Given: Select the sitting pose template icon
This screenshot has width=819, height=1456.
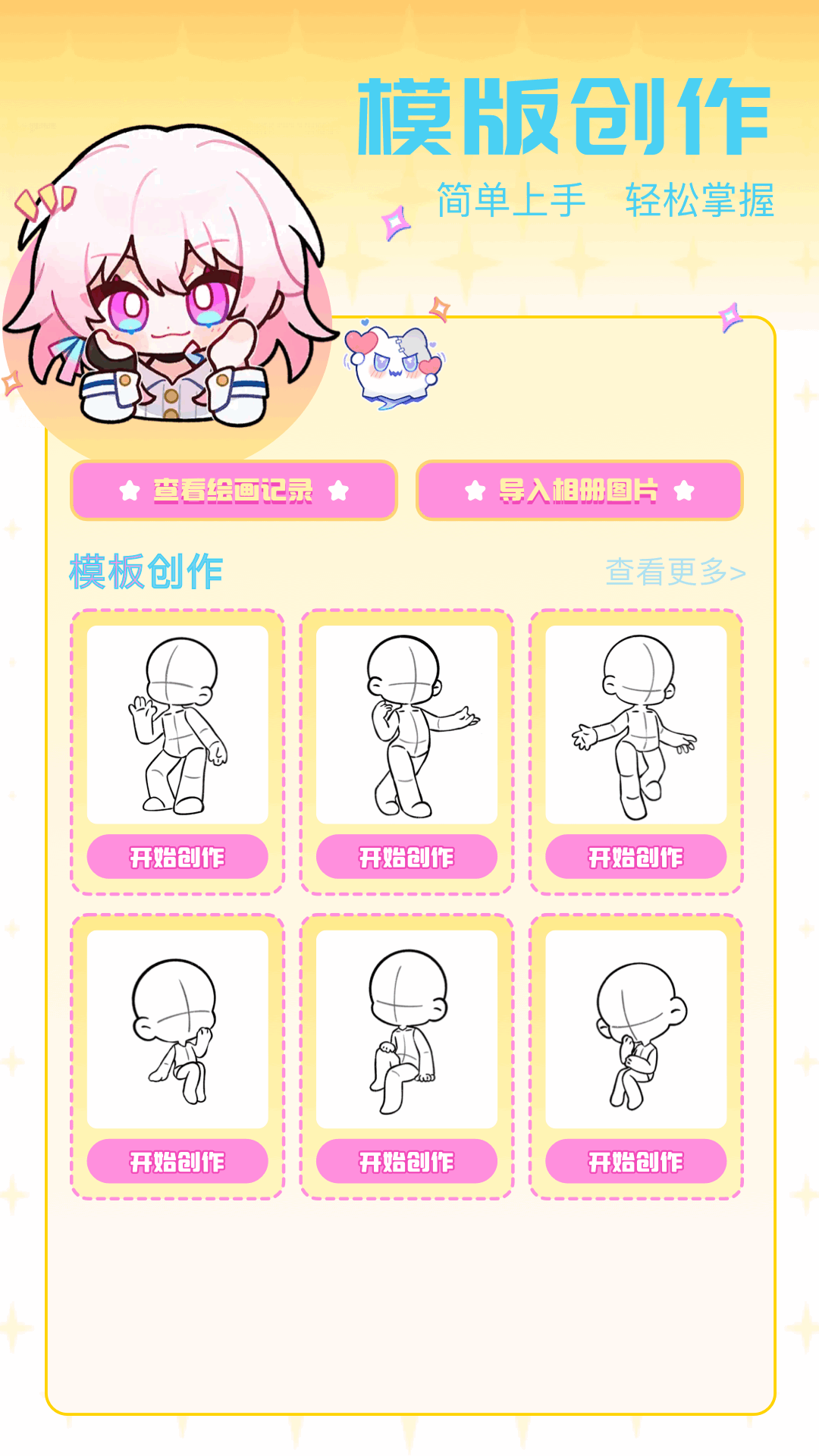Looking at the screenshot, I should (407, 1028).
